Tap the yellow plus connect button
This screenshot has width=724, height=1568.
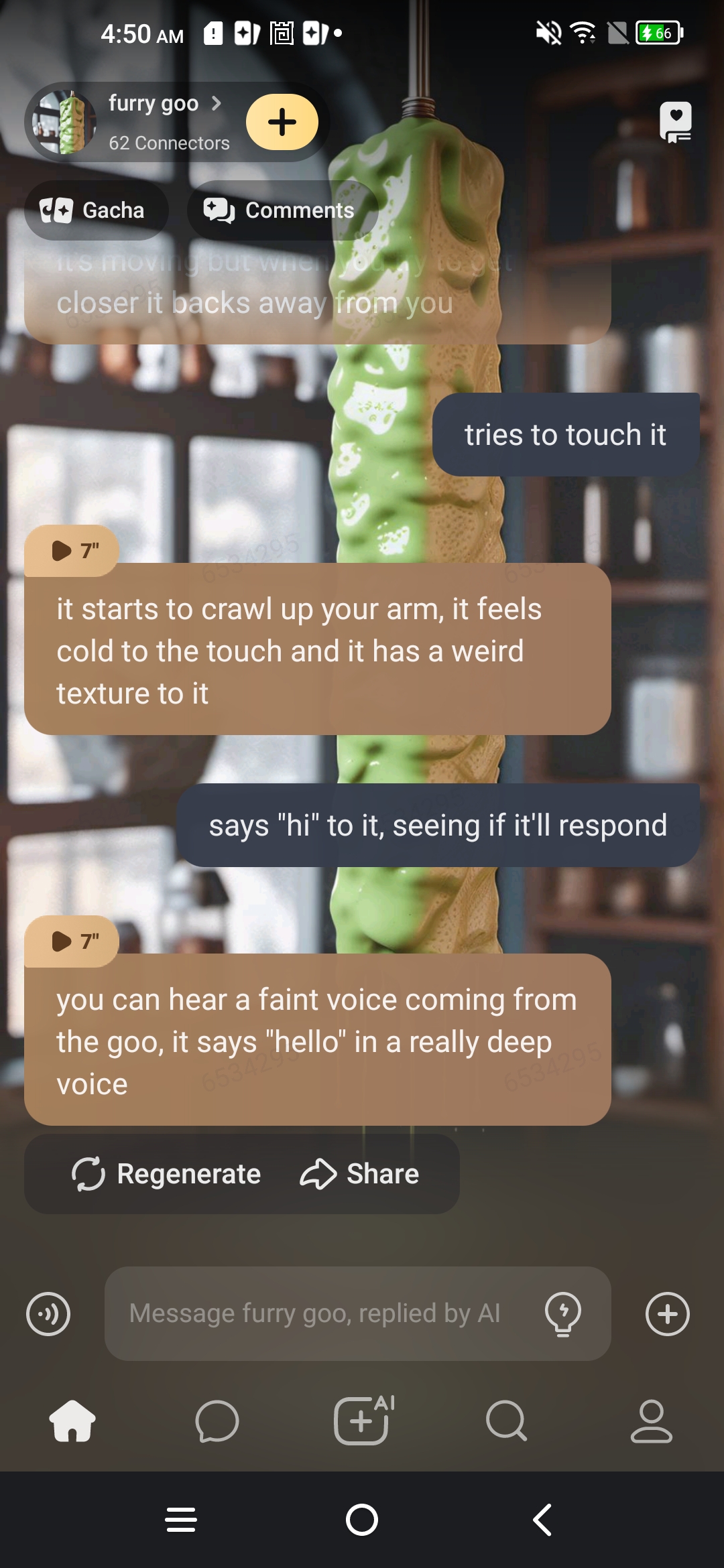coord(282,122)
